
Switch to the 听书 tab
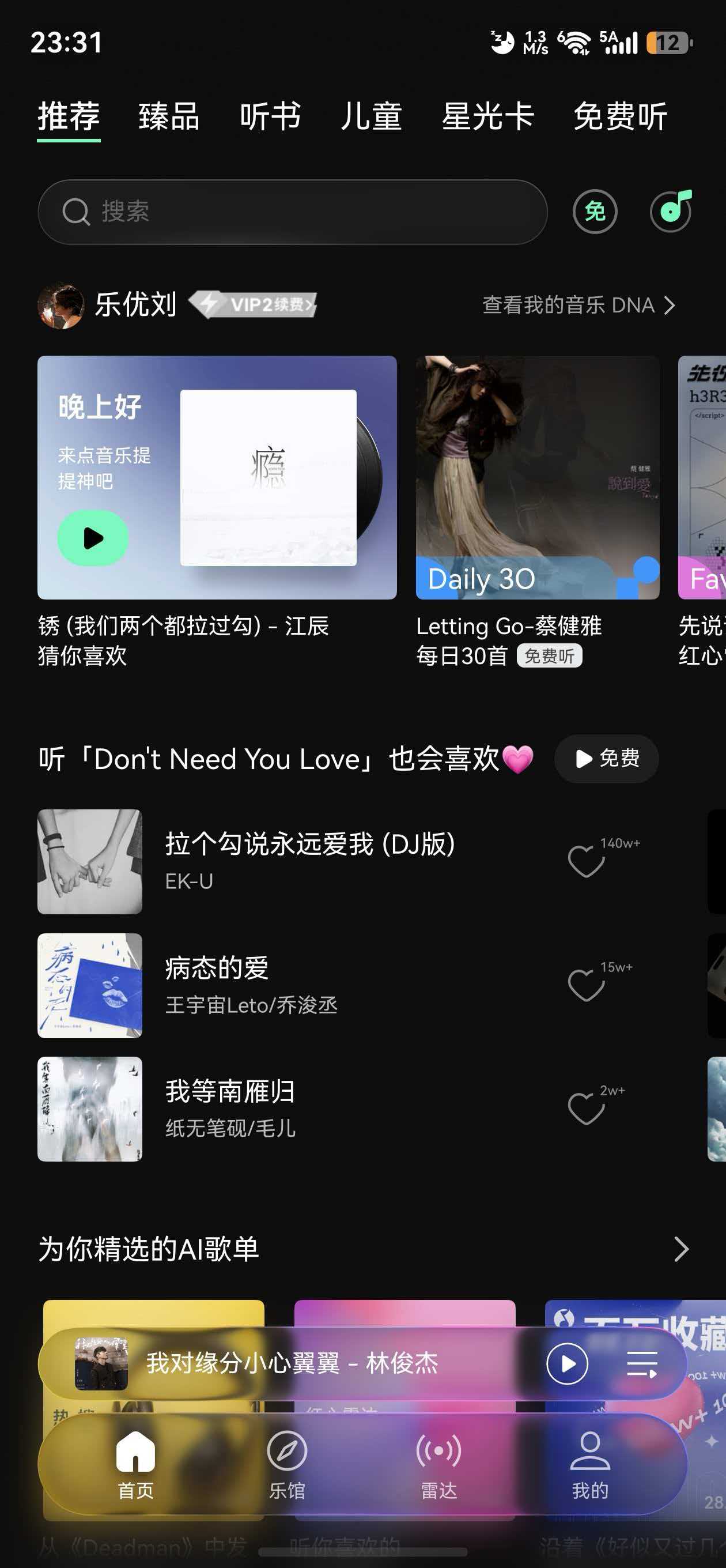270,118
